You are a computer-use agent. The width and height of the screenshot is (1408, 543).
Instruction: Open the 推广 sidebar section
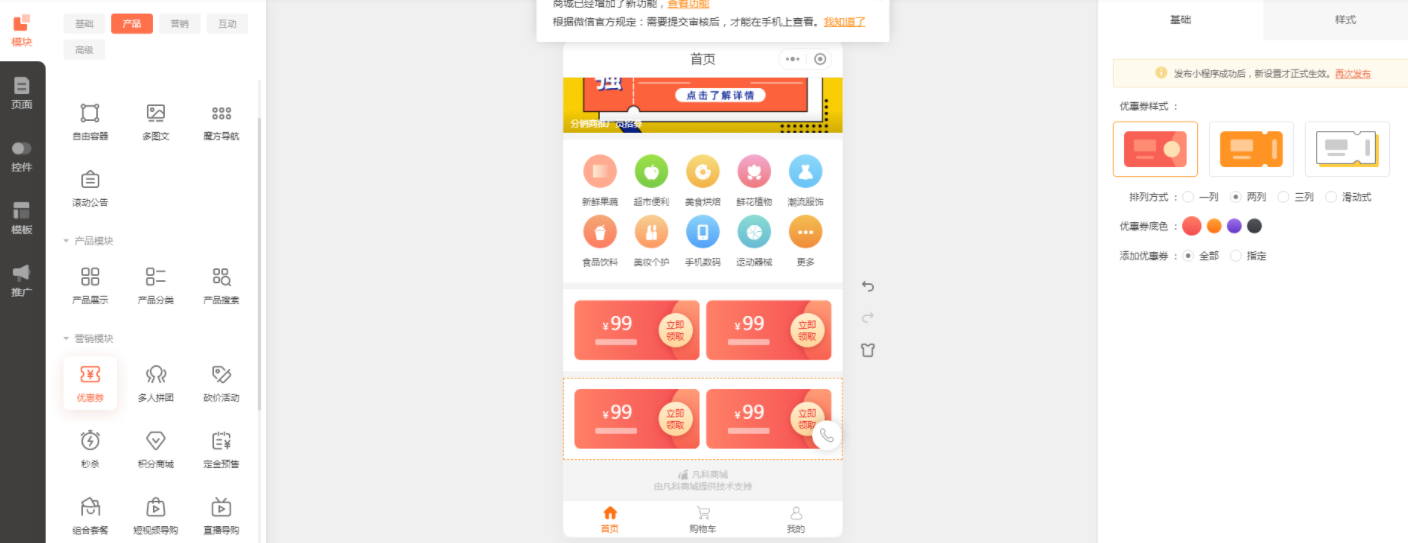coord(21,279)
